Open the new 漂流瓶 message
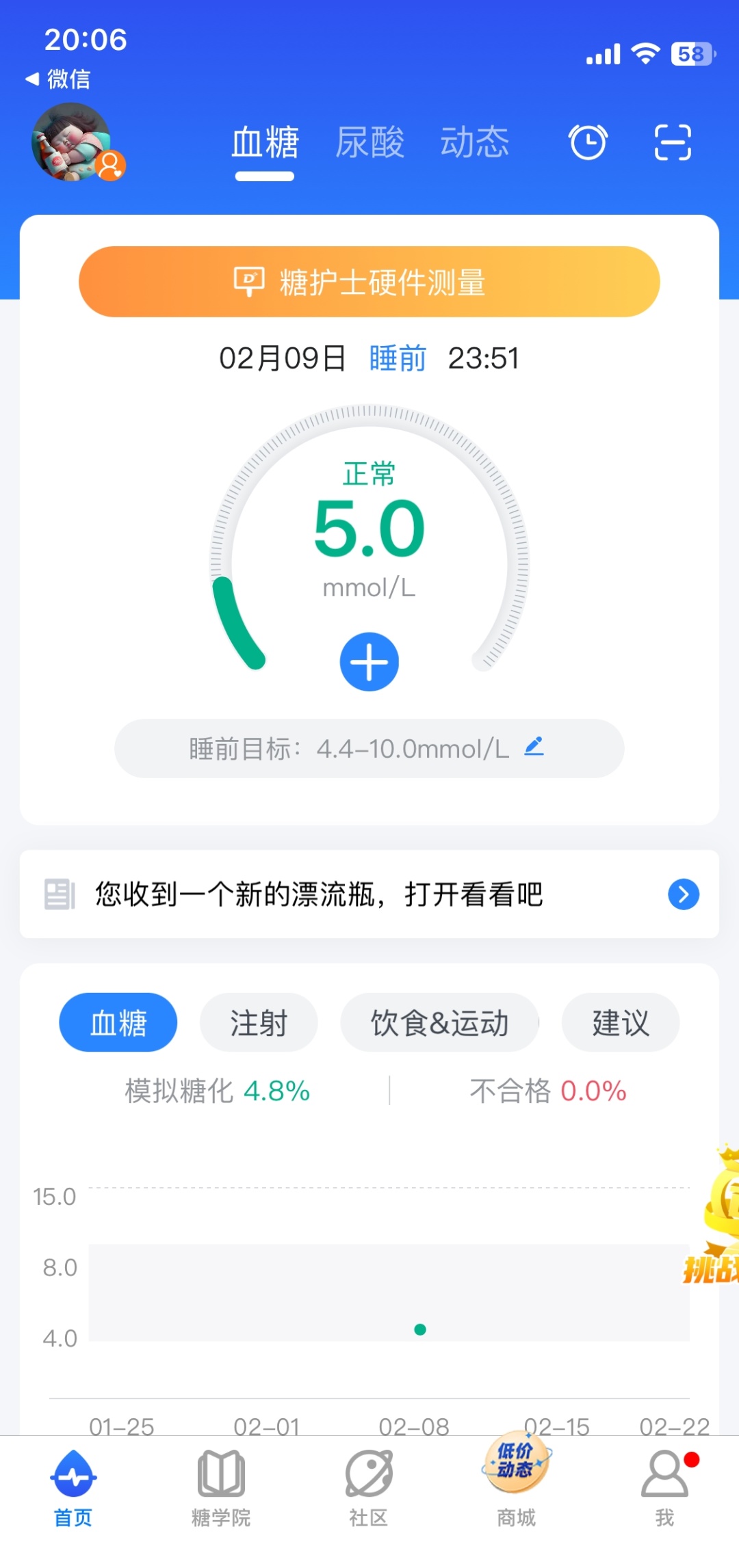The width and height of the screenshot is (739, 1568). 369,894
